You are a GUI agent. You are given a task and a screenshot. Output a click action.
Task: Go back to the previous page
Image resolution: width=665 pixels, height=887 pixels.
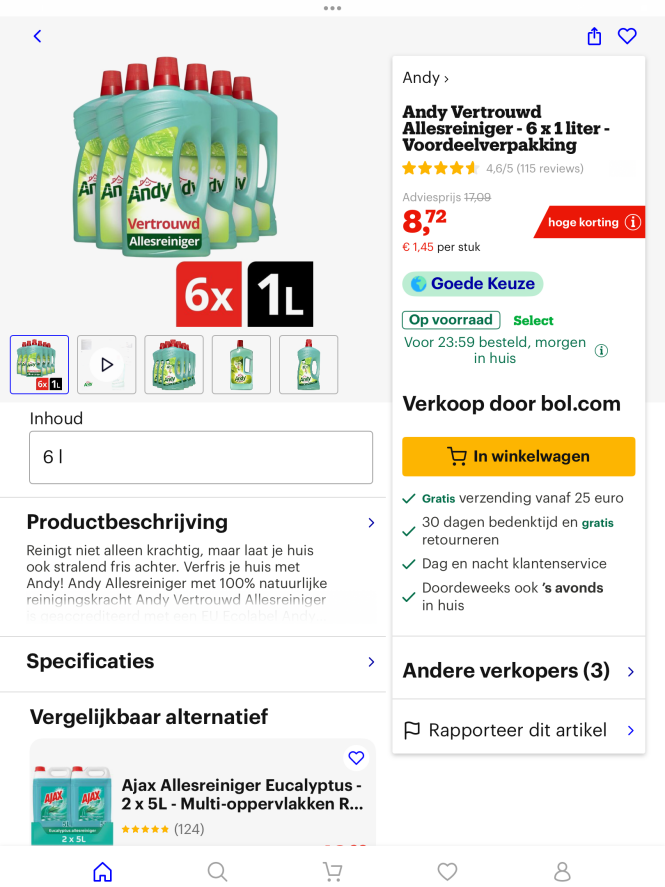point(38,36)
